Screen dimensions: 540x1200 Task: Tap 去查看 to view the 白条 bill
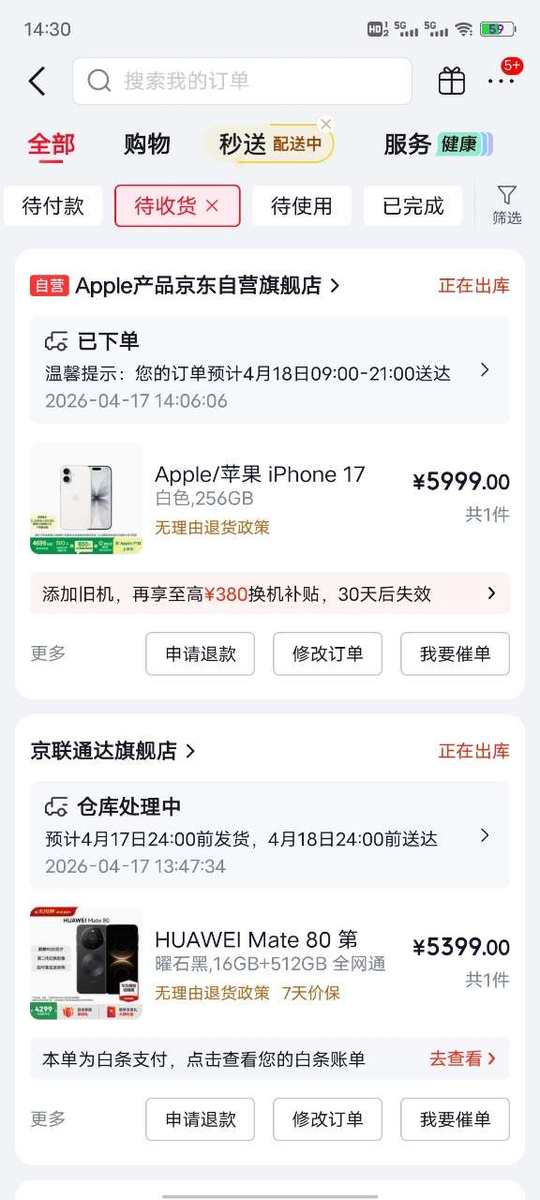463,1059
